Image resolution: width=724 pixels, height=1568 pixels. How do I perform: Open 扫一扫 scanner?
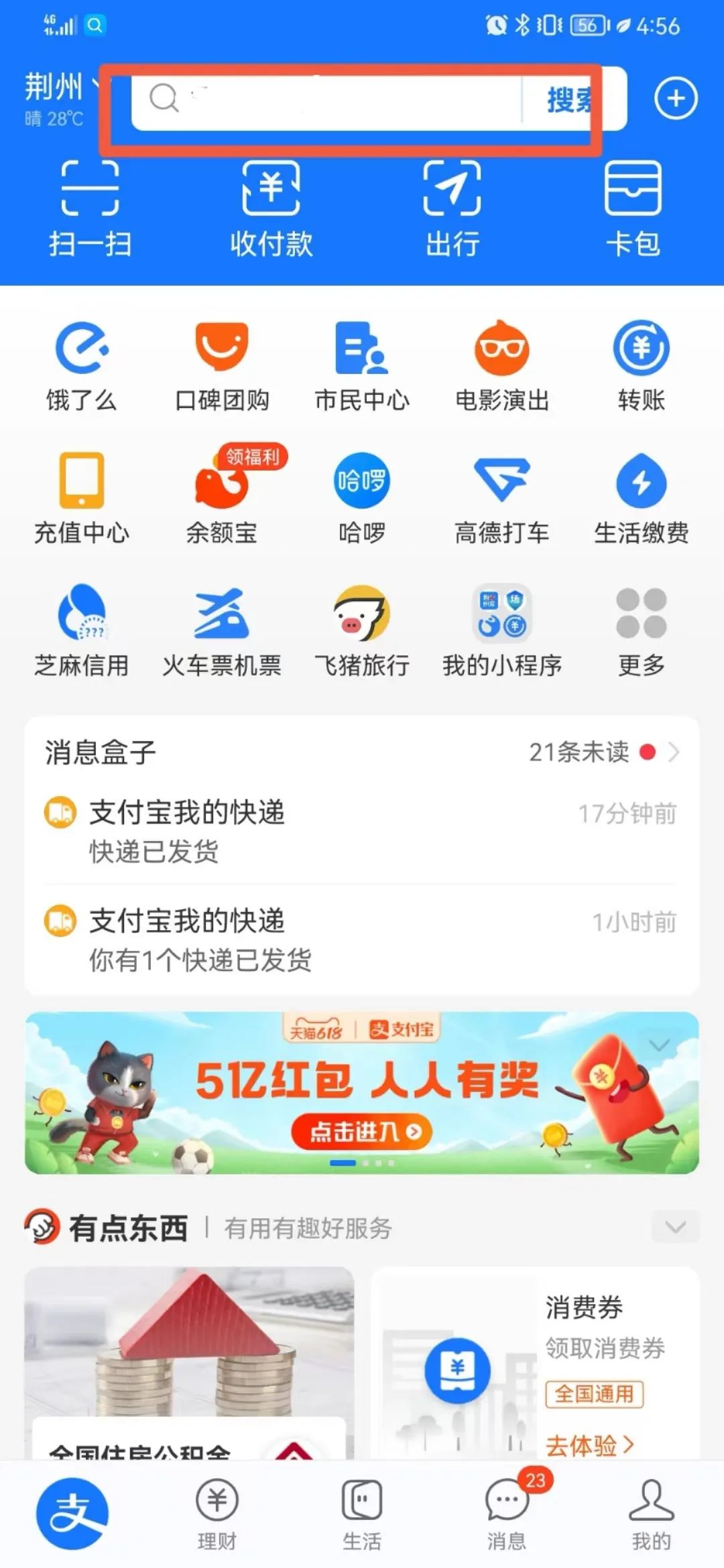[90, 208]
